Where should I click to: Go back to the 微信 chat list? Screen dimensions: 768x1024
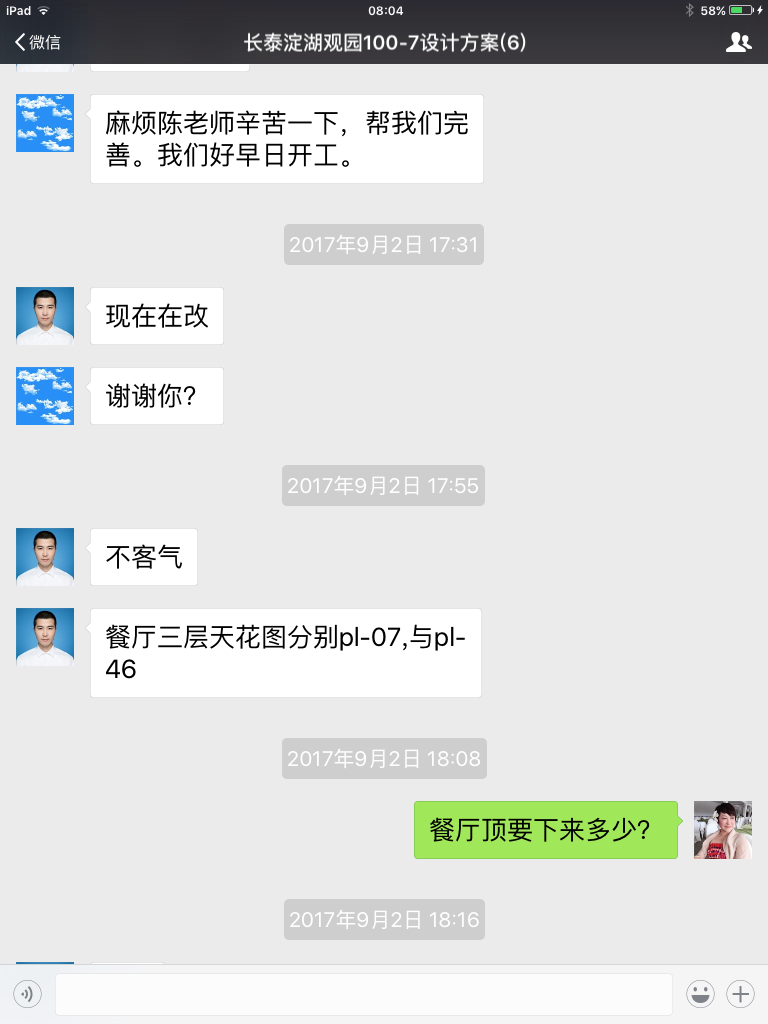(x=38, y=42)
